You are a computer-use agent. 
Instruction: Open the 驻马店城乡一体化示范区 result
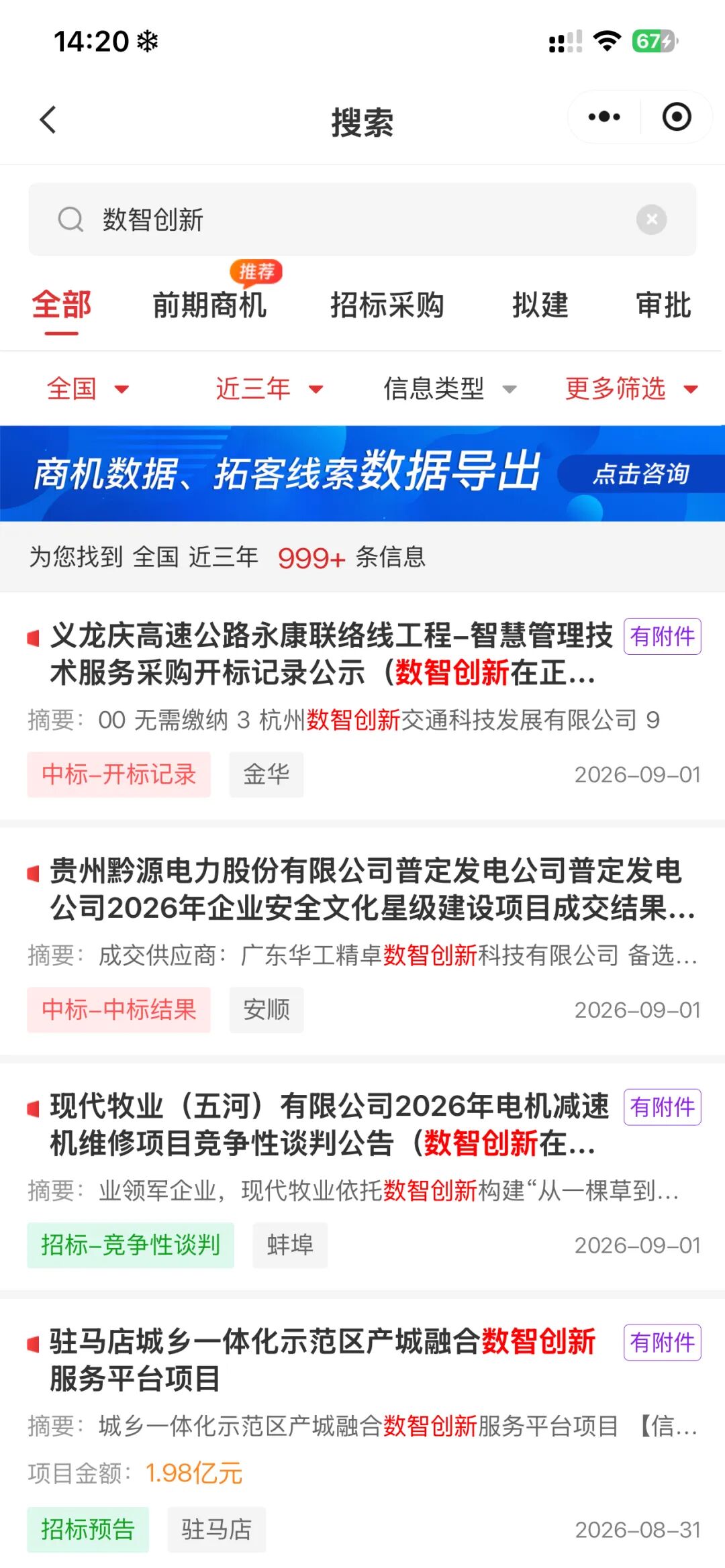pyautogui.click(x=362, y=1436)
